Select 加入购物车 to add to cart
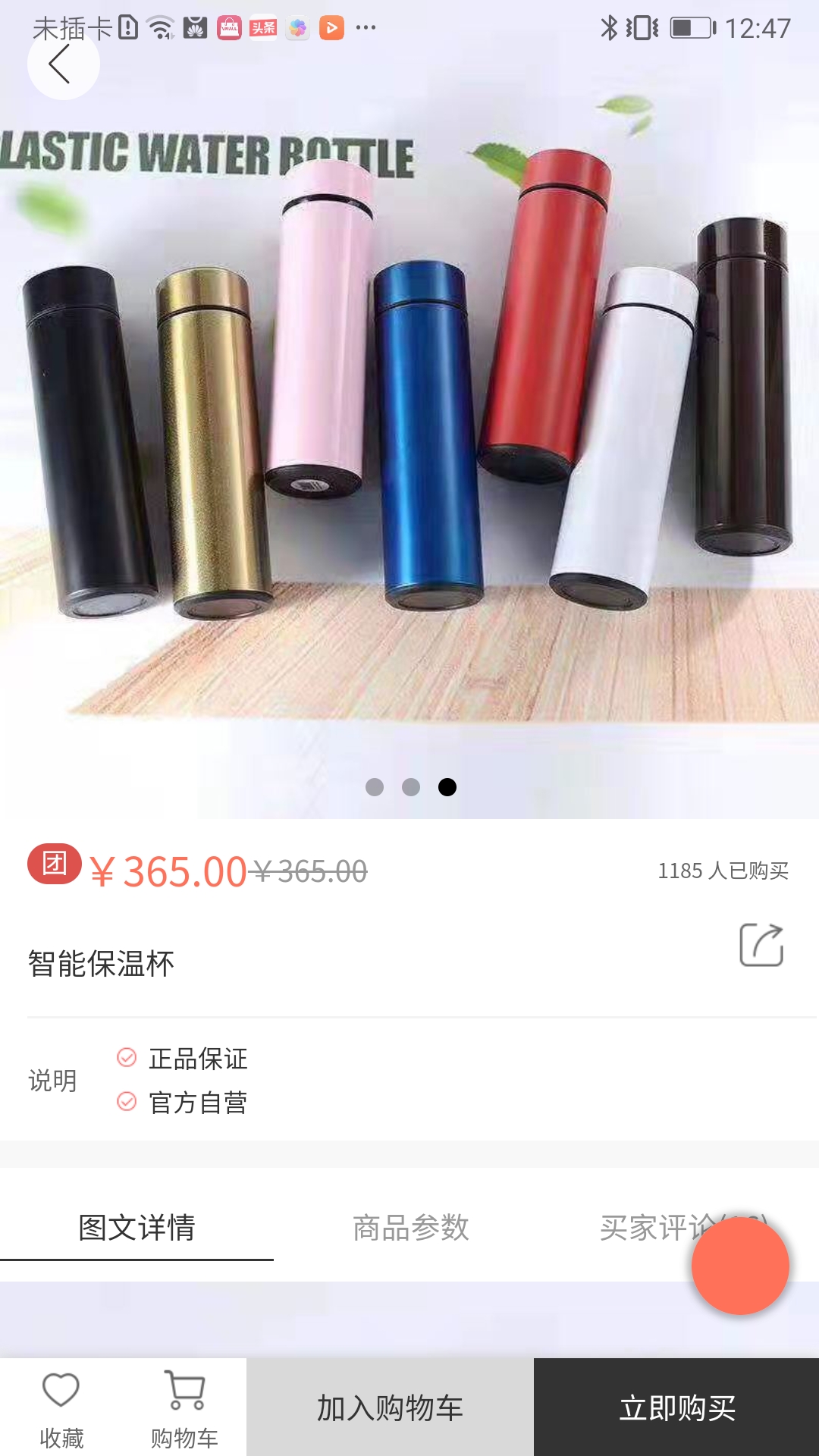The image size is (819, 1456). click(390, 1407)
